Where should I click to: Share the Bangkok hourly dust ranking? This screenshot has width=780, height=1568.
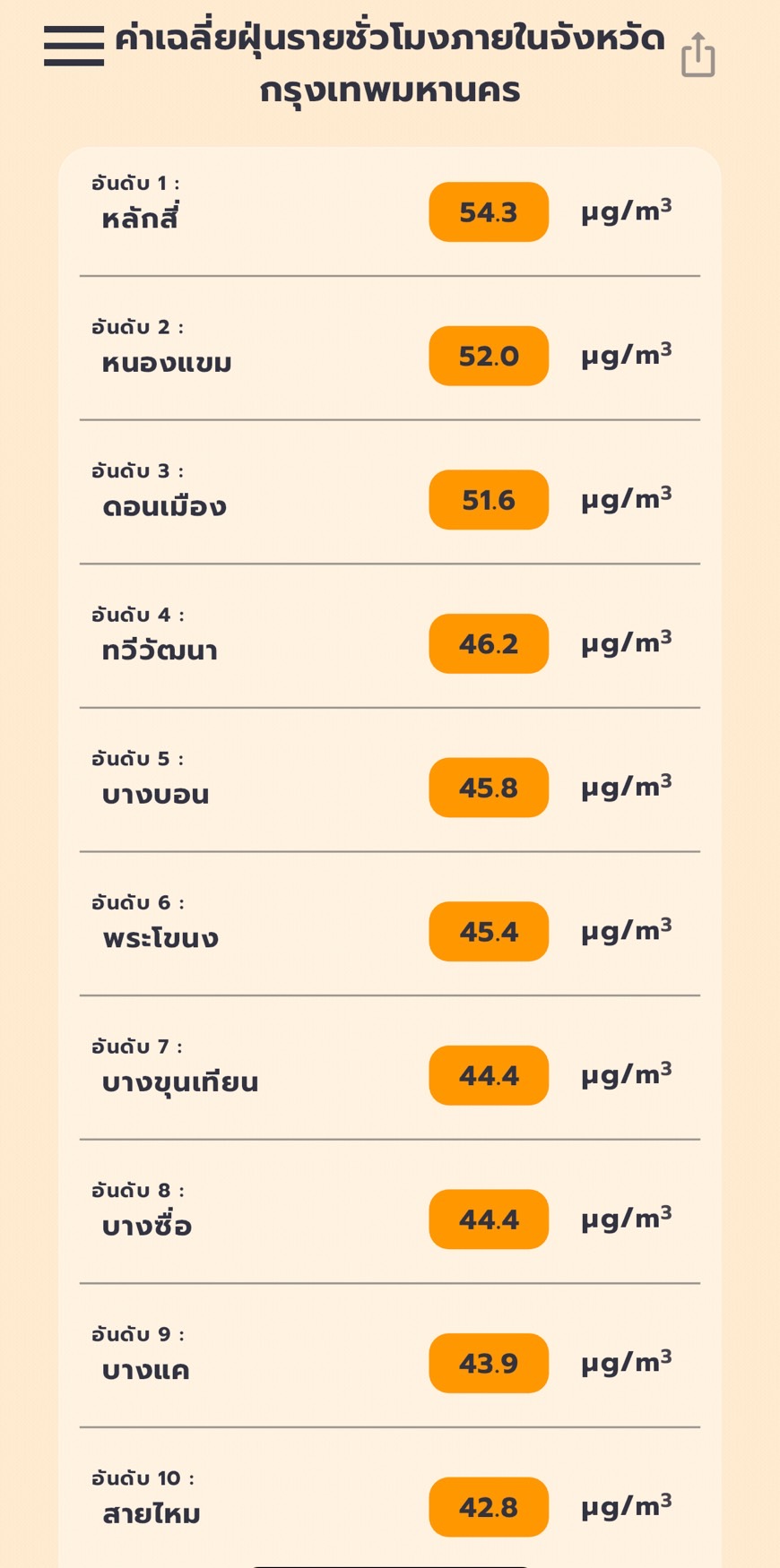tap(698, 56)
